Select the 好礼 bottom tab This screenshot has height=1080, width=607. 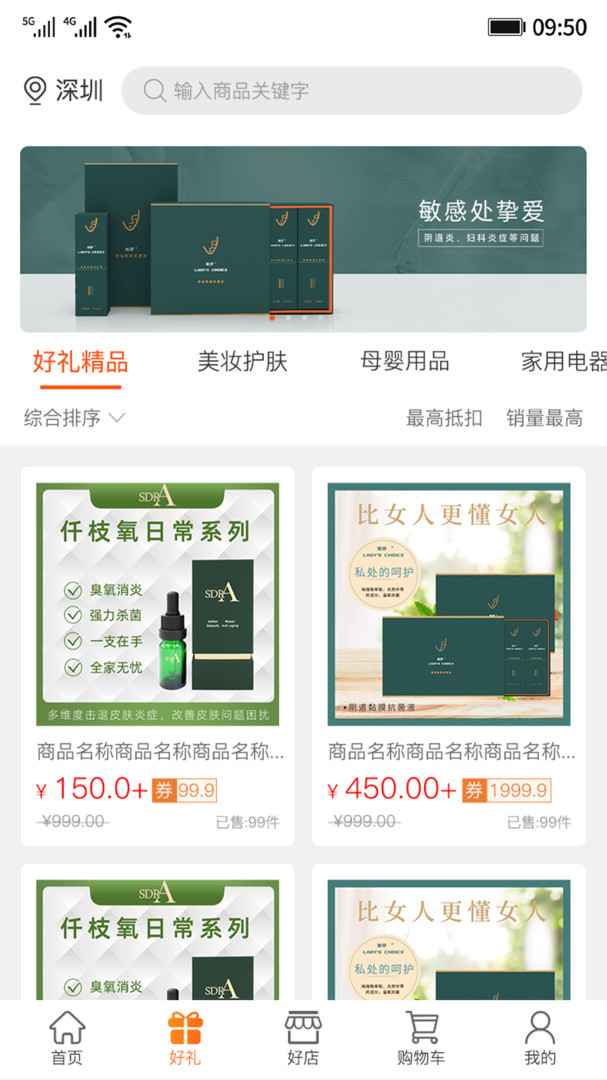click(185, 1038)
